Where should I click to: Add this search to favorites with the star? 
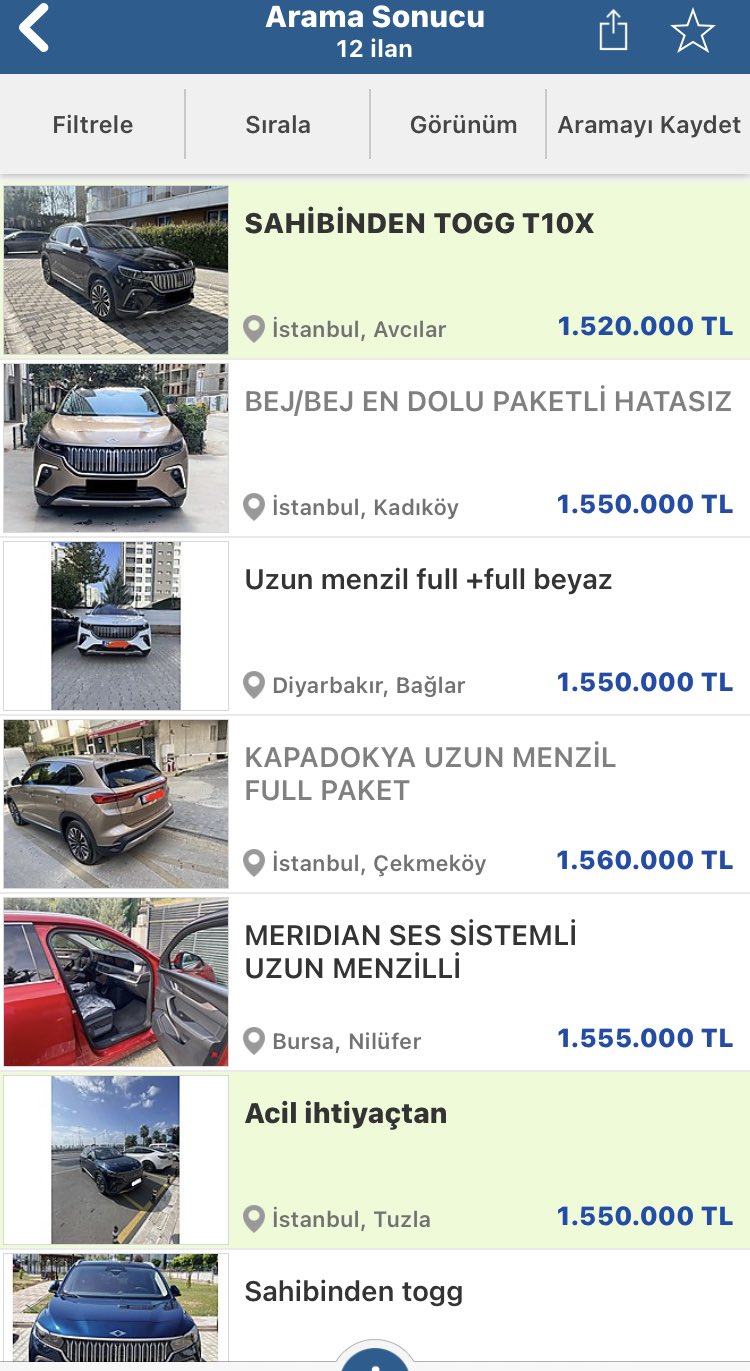tap(692, 31)
